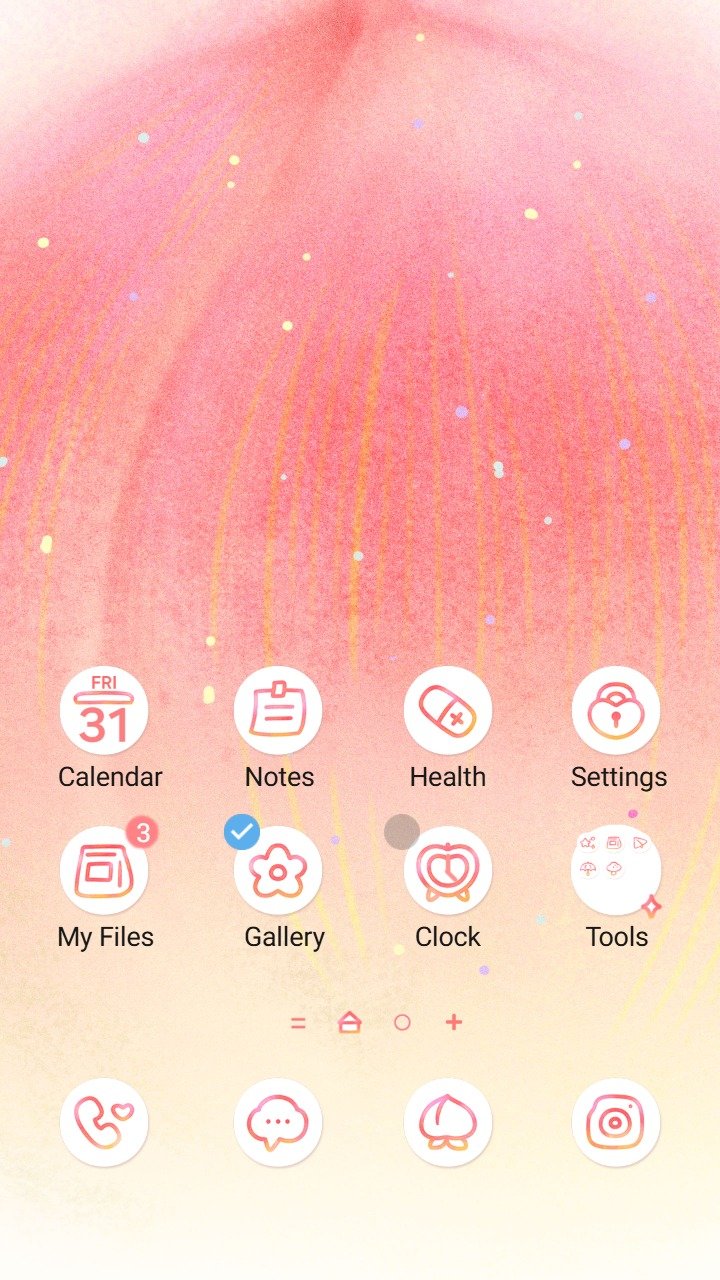Image resolution: width=720 pixels, height=1280 pixels.
Task: Open the messages app in dock
Action: coord(278,1122)
